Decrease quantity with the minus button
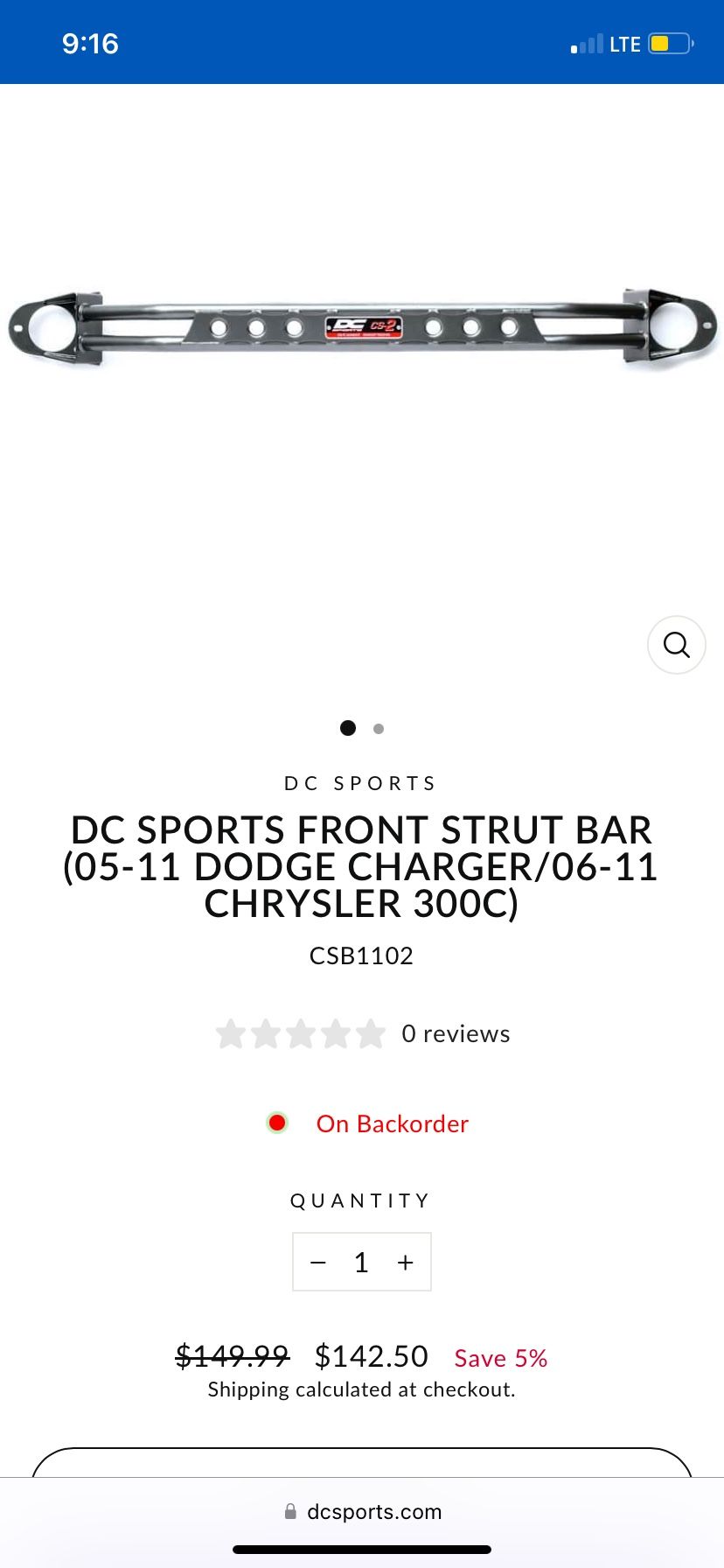This screenshot has width=724, height=1568. pyautogui.click(x=318, y=1262)
